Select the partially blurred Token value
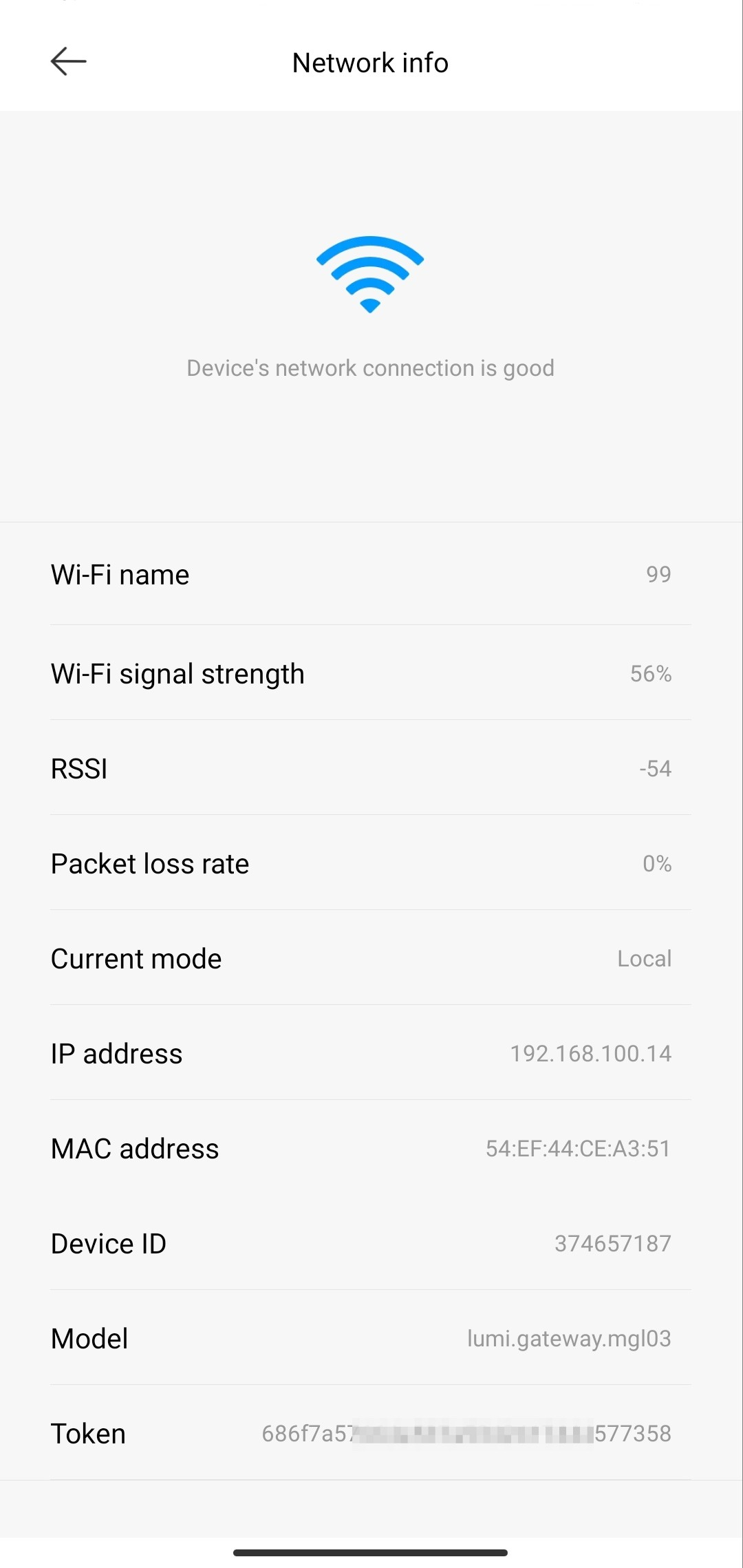Image resolution: width=743 pixels, height=1568 pixels. (467, 1433)
